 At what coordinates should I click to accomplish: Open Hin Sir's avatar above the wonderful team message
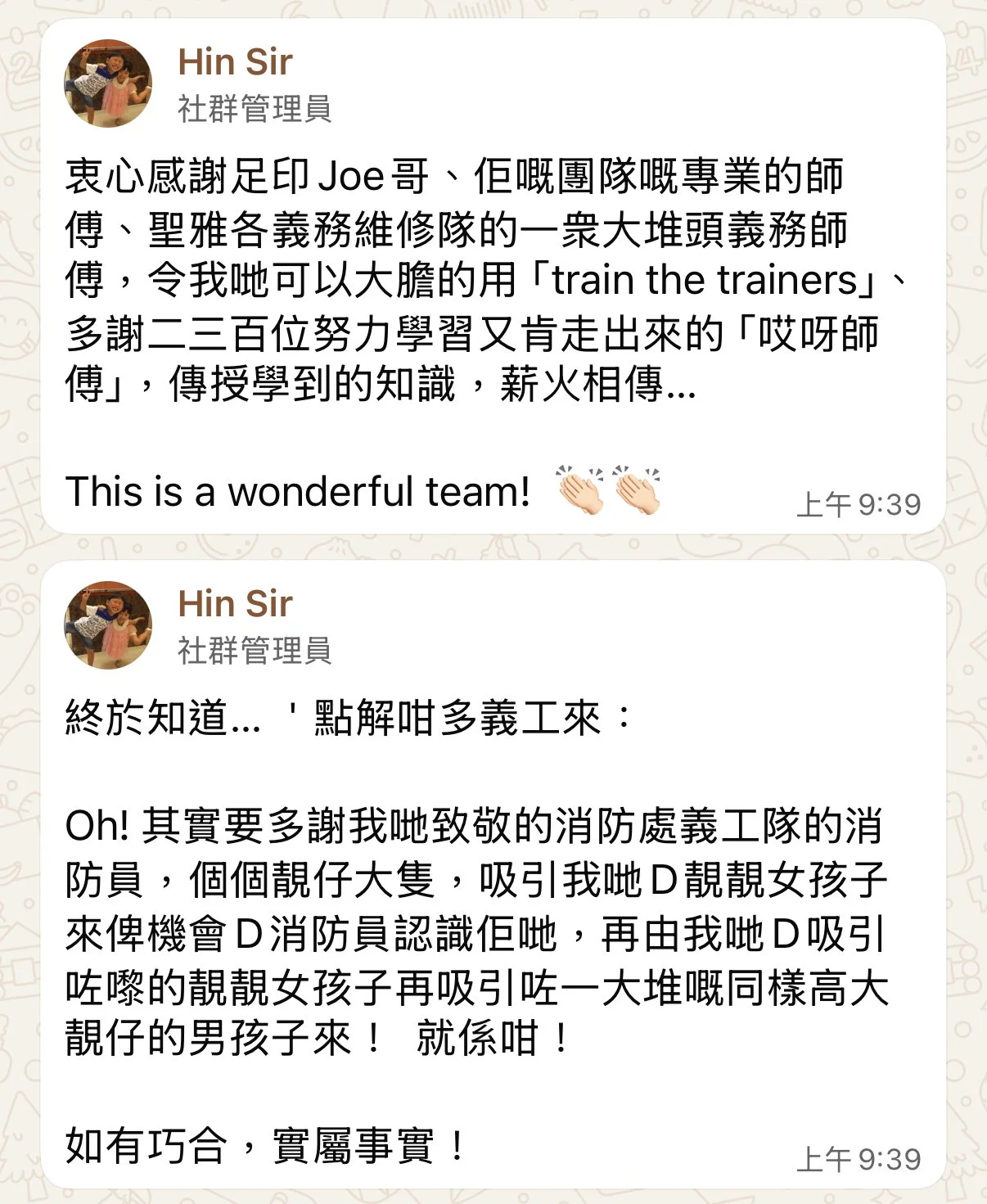[x=108, y=83]
